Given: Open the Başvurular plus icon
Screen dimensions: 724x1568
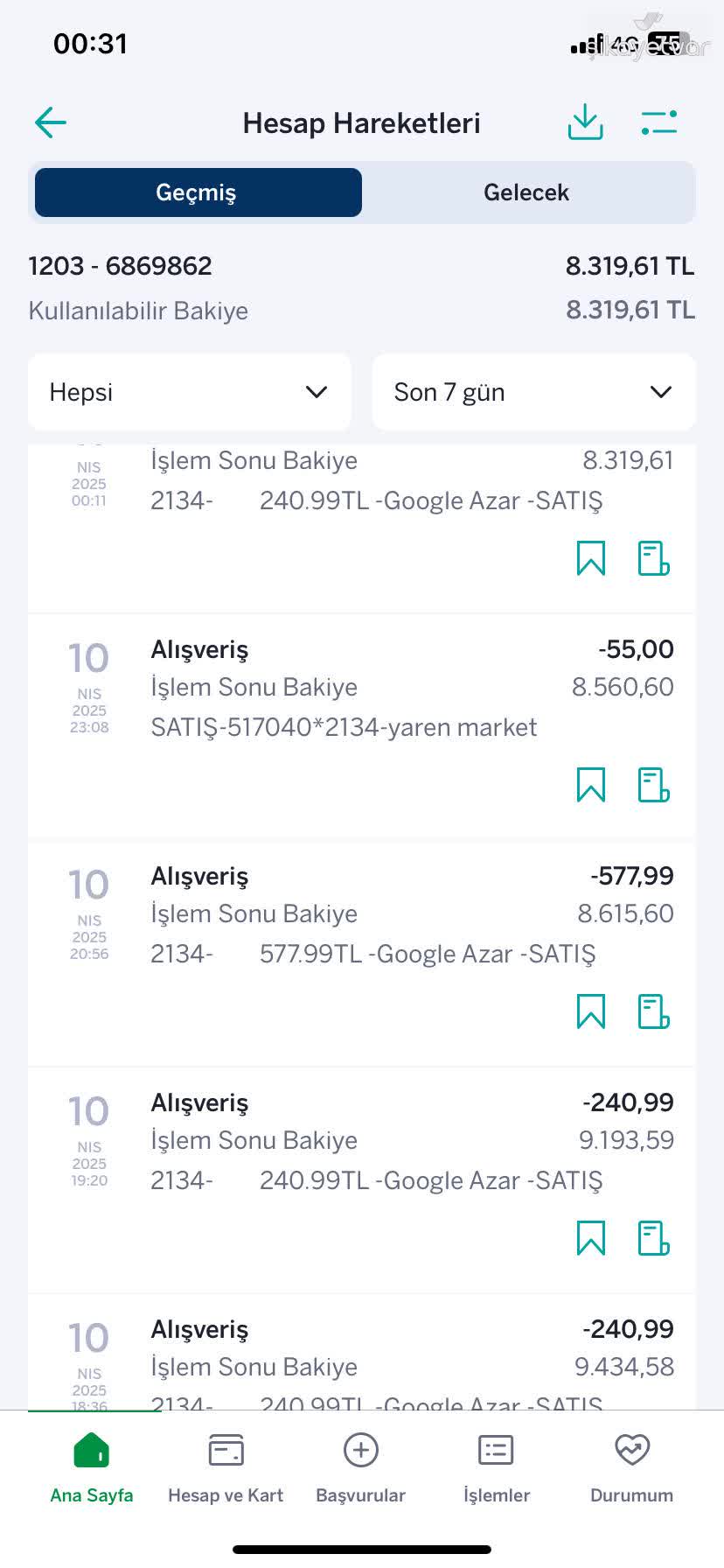Looking at the screenshot, I should 359,1450.
